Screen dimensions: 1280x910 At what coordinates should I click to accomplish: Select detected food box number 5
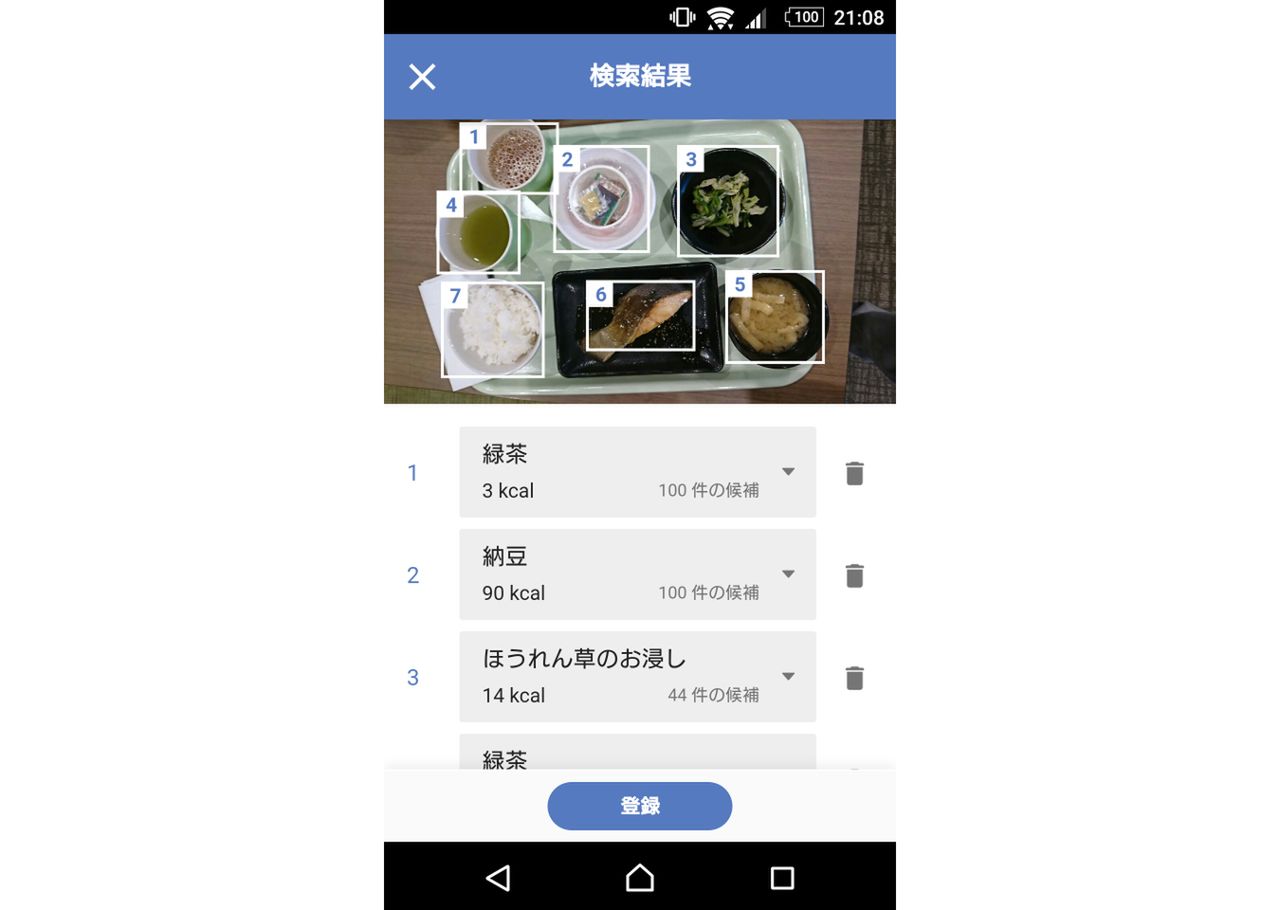point(774,317)
